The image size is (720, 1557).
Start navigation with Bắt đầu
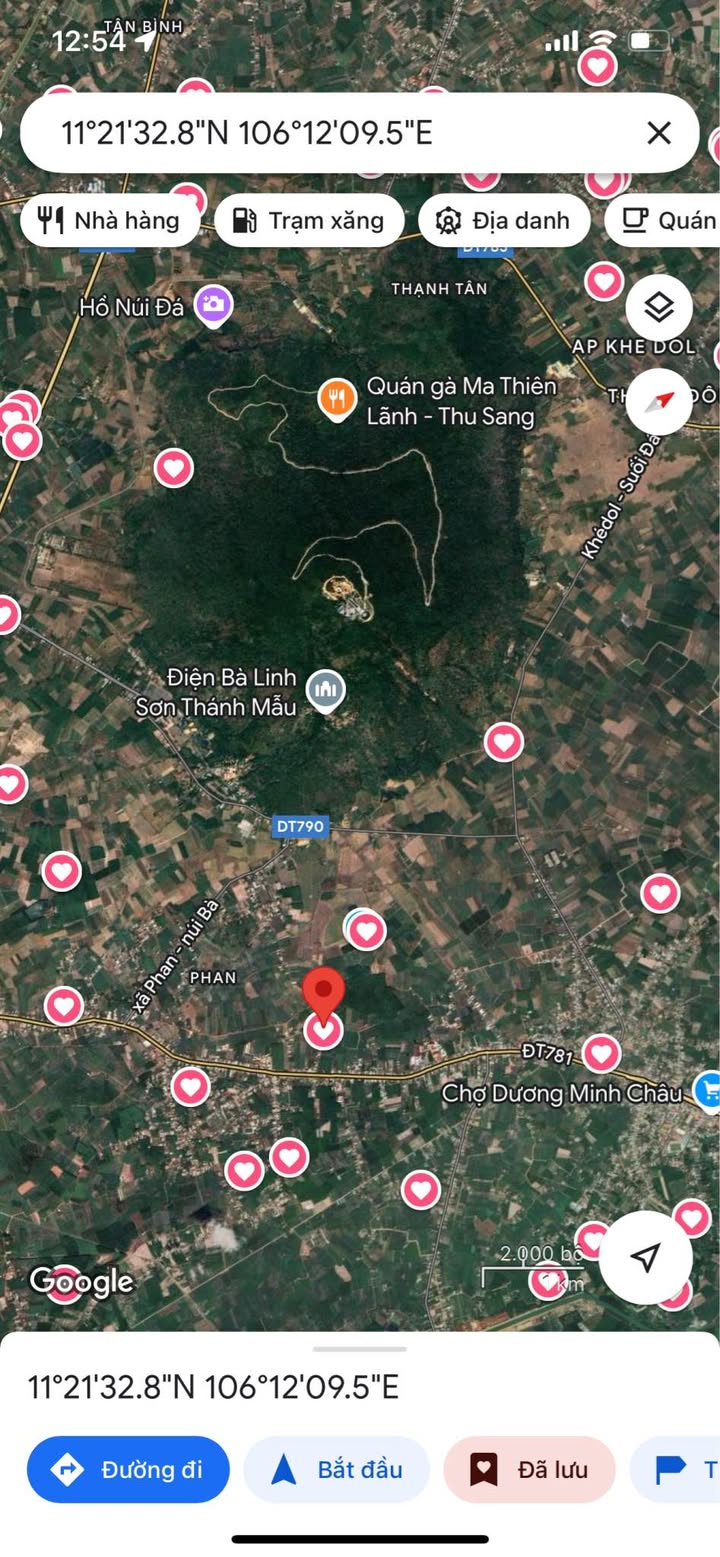337,1469
